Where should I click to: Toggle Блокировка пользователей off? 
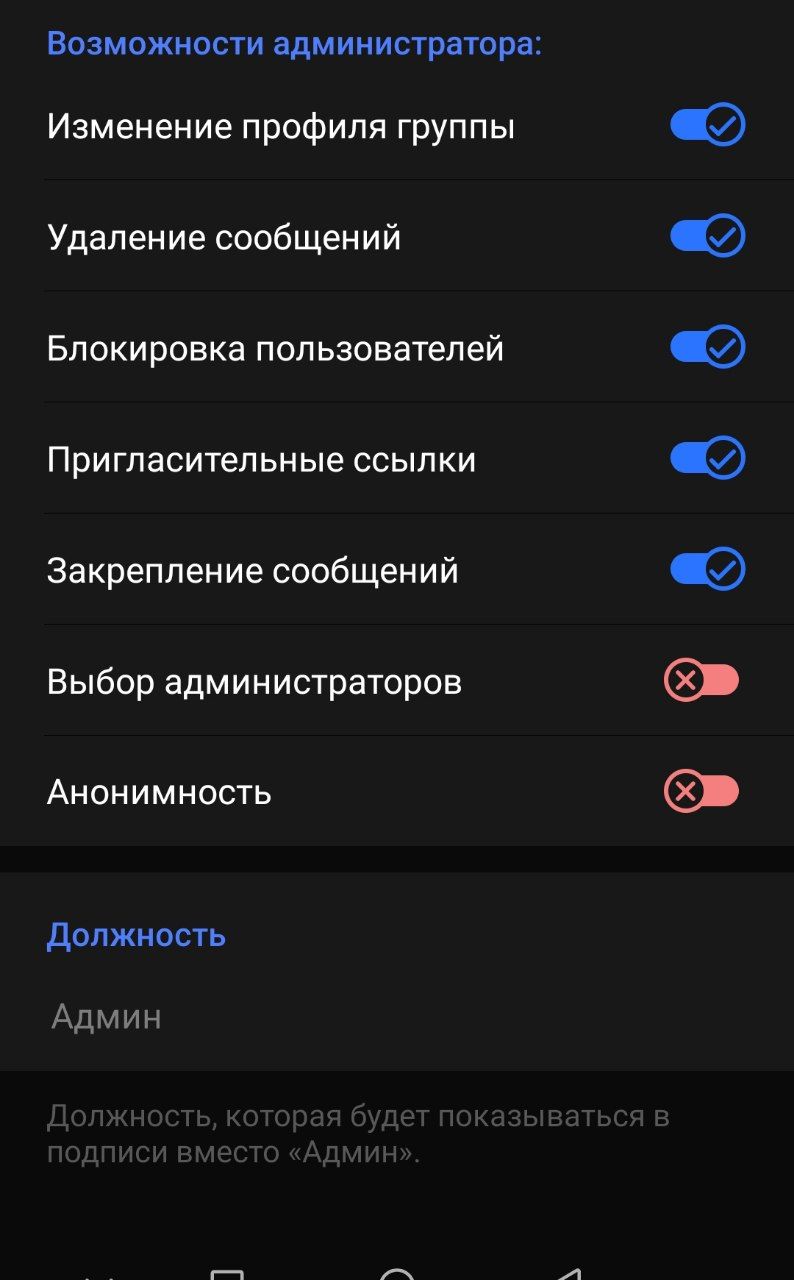[x=707, y=348]
